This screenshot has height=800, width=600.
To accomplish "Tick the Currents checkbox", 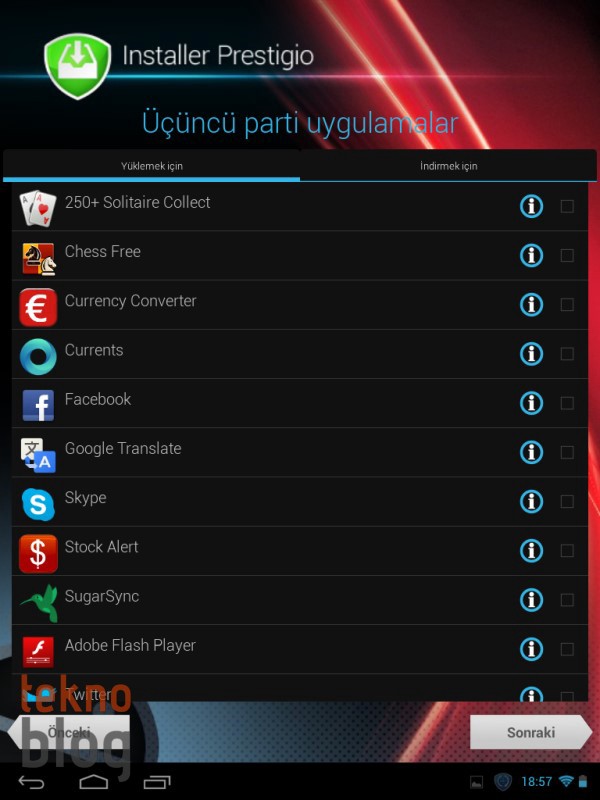I will tap(567, 354).
